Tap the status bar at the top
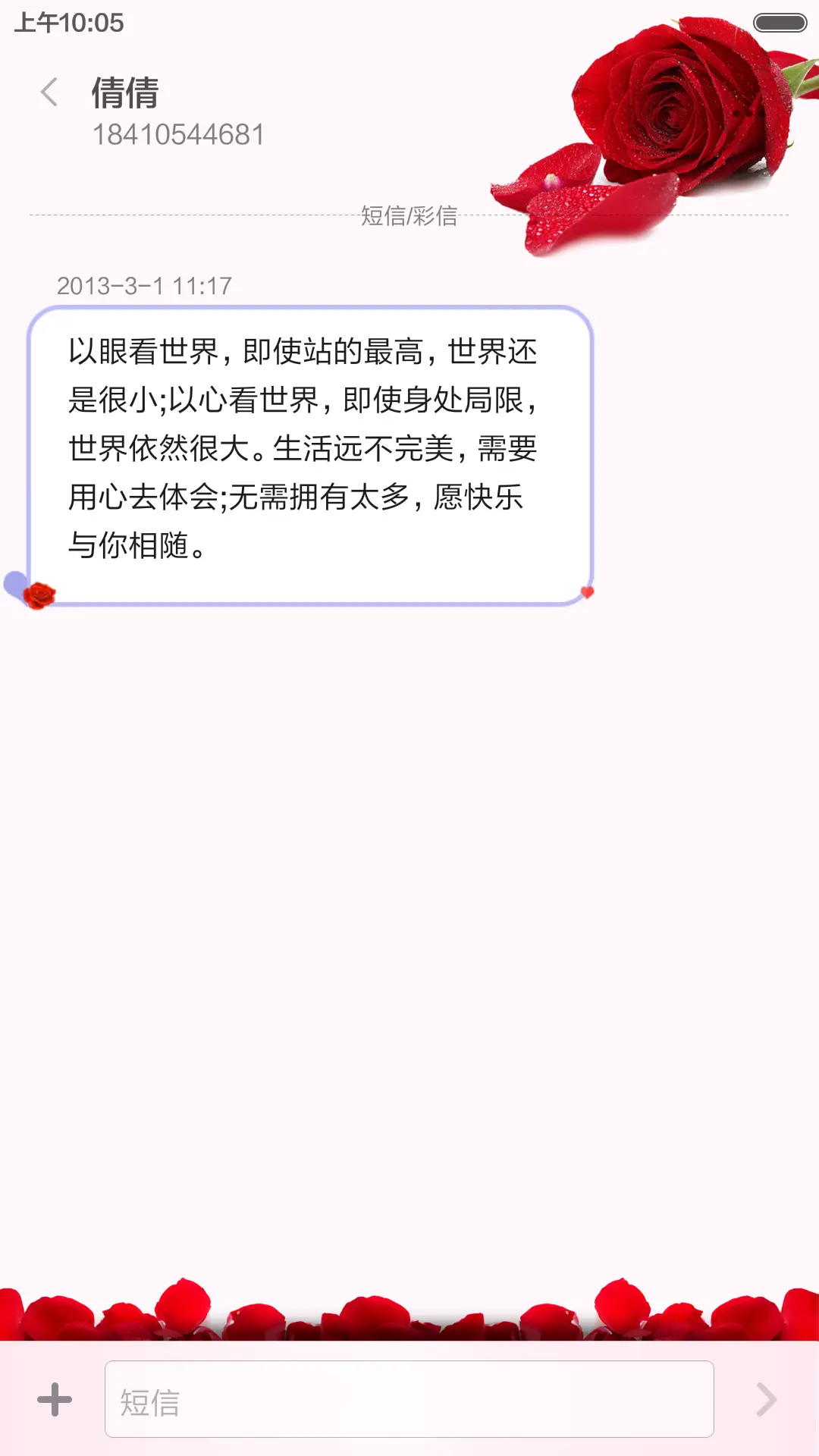 (409, 21)
